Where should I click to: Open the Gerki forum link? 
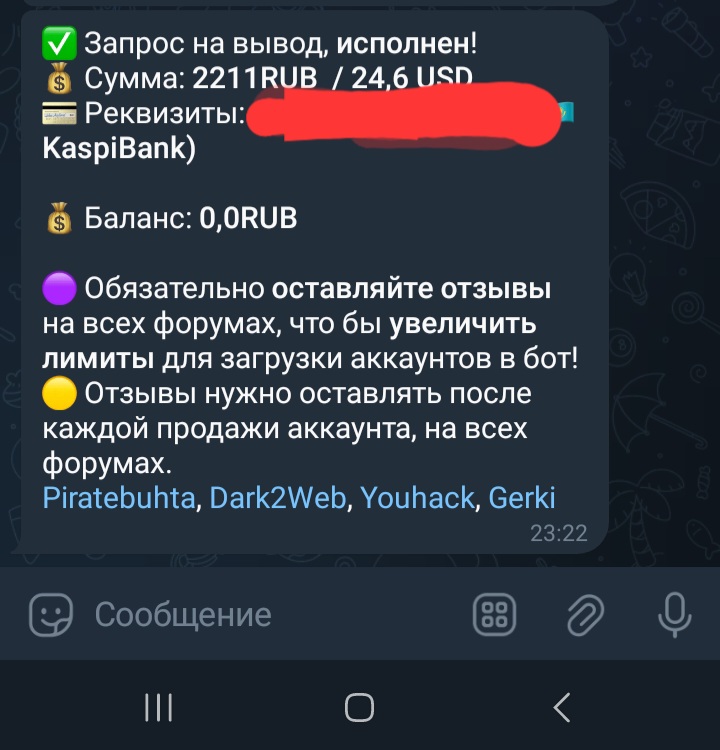click(522, 498)
